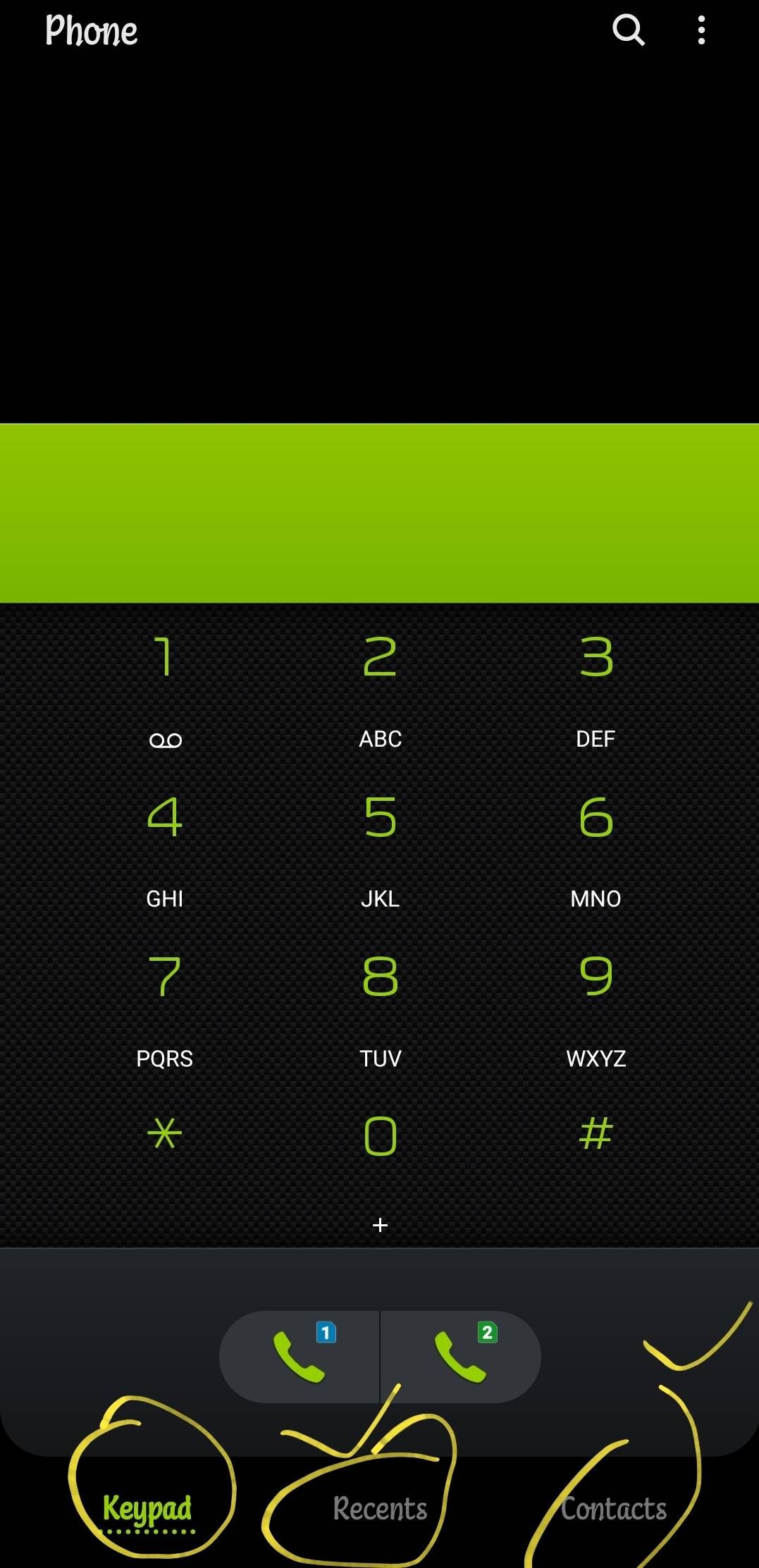
Task: Switch to the Contacts tab
Action: [613, 1510]
